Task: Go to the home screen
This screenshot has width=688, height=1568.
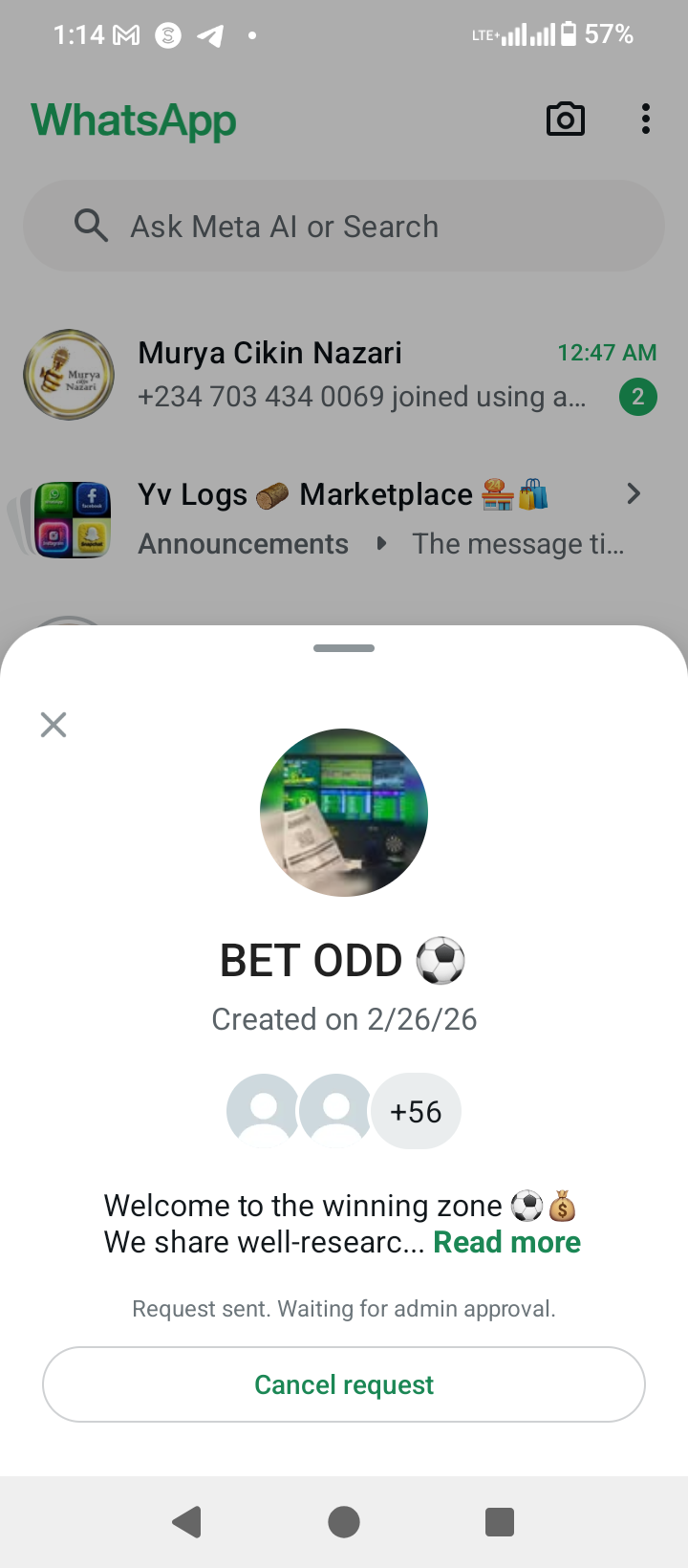Action: (x=344, y=1521)
